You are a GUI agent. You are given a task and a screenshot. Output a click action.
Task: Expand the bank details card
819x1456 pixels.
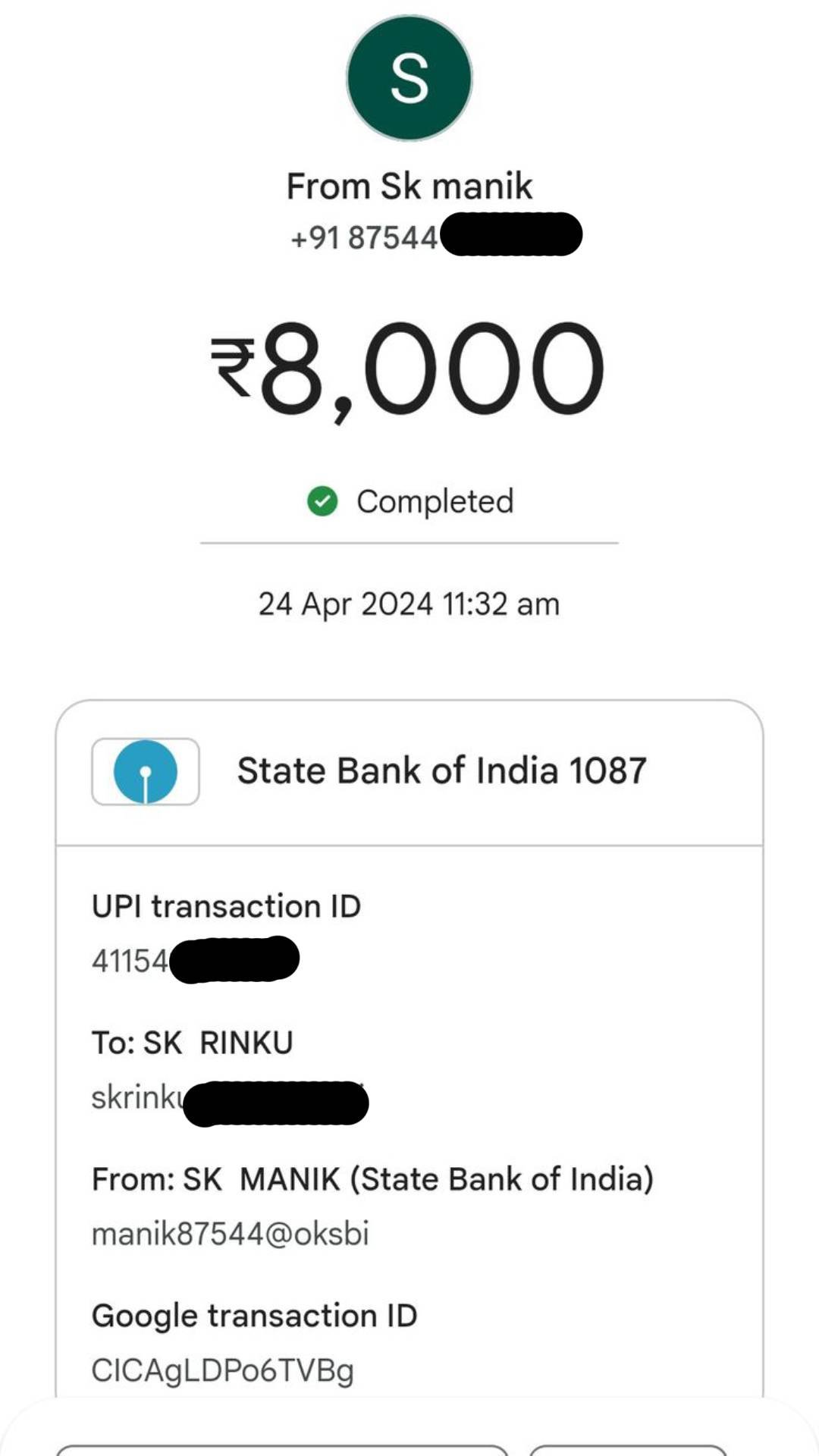tap(409, 1062)
